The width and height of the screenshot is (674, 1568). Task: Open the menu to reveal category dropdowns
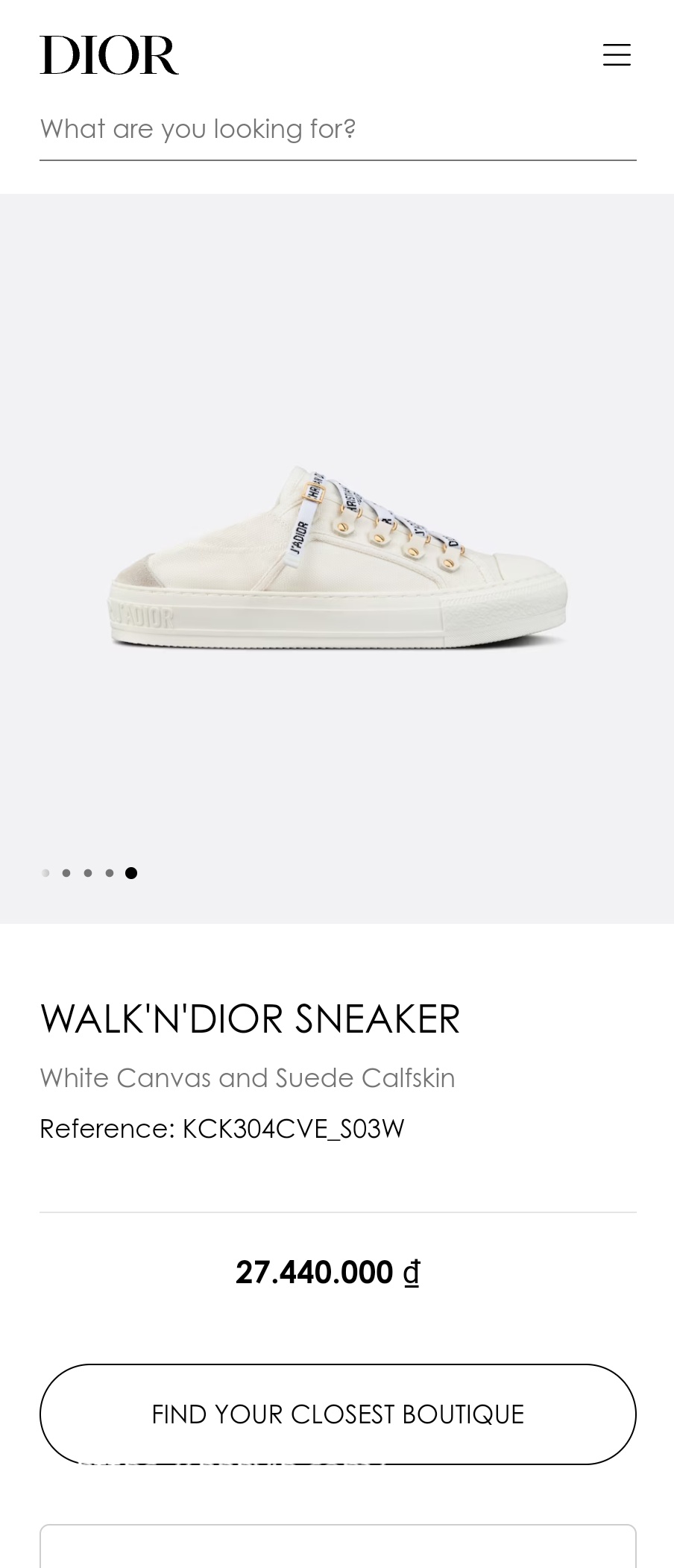pos(617,54)
